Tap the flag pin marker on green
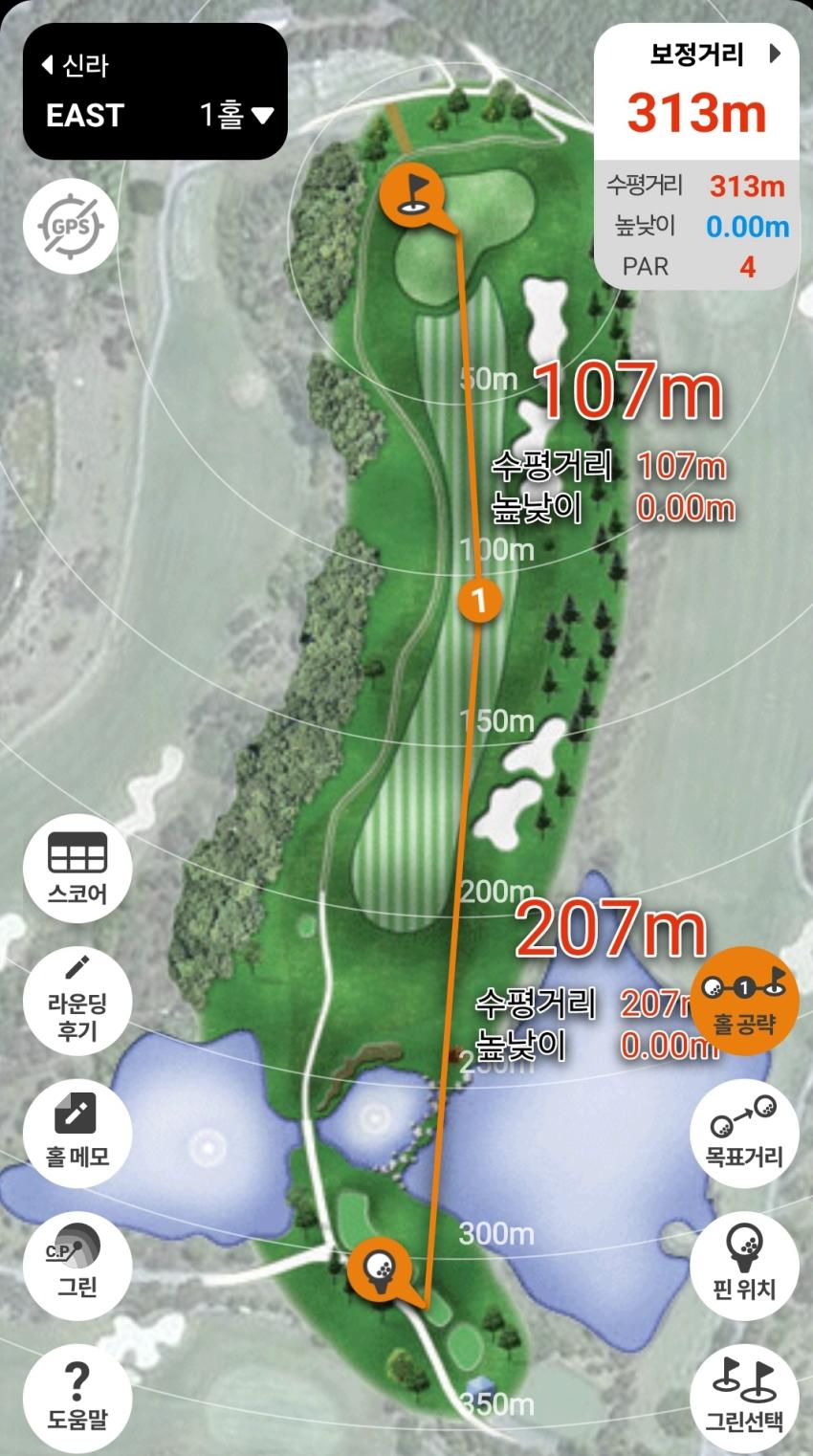This screenshot has height=1456, width=813. 411,192
